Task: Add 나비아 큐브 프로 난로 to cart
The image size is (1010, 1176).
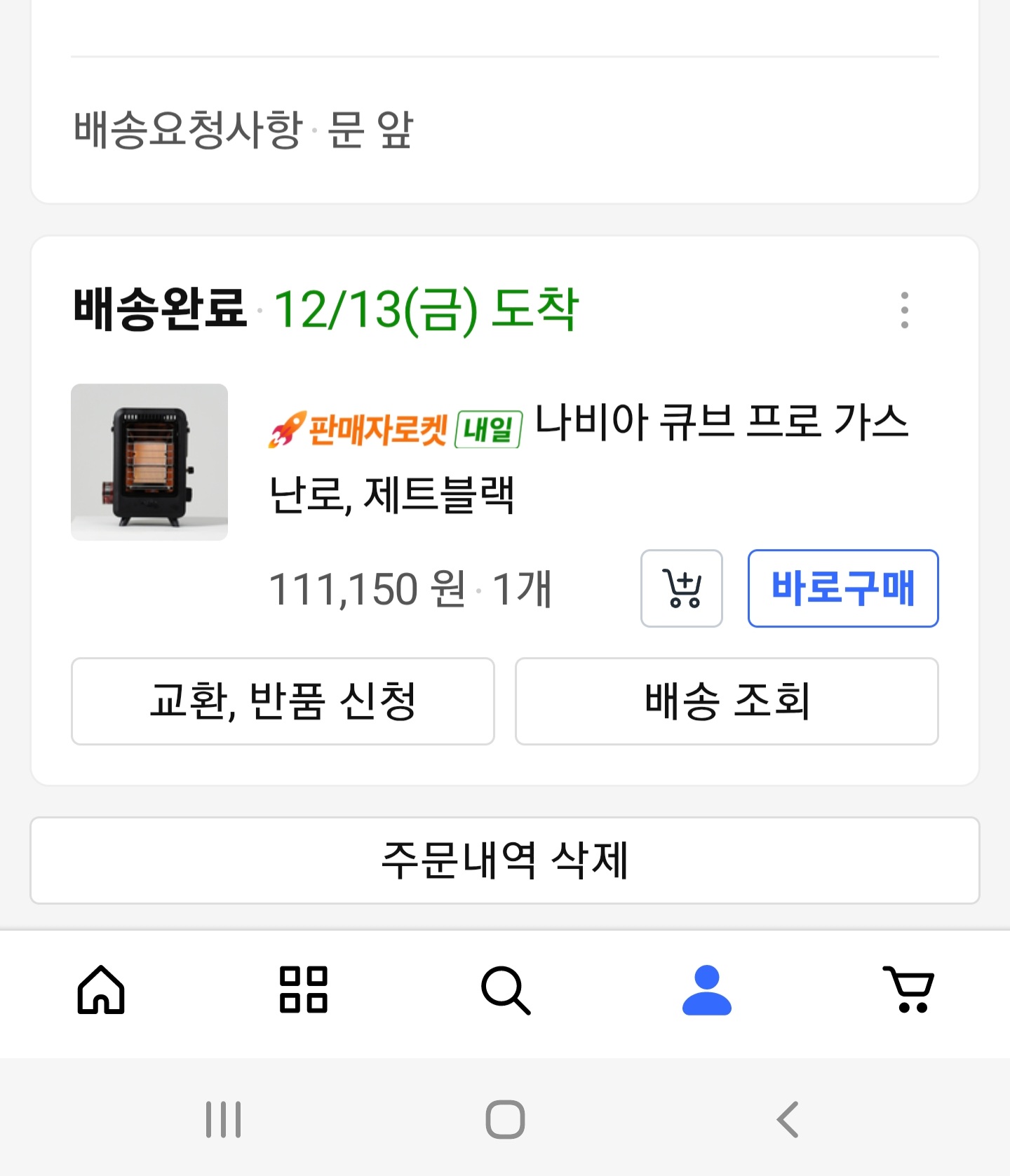Action: pos(681,588)
